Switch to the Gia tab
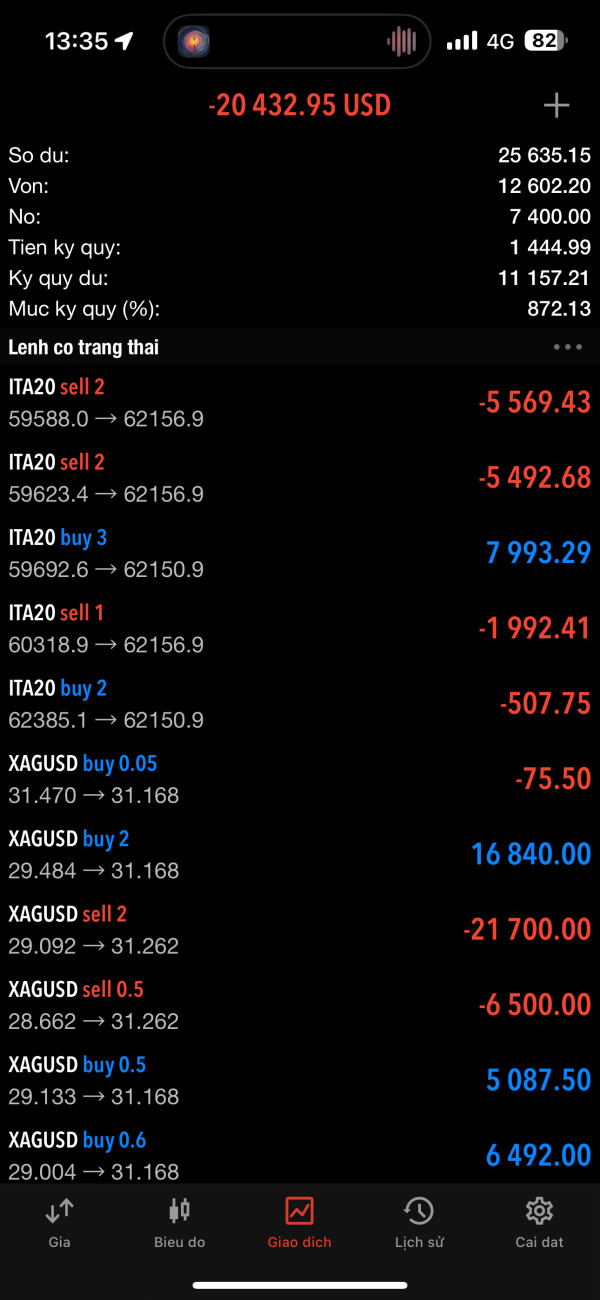The image size is (600, 1300). click(x=59, y=1223)
